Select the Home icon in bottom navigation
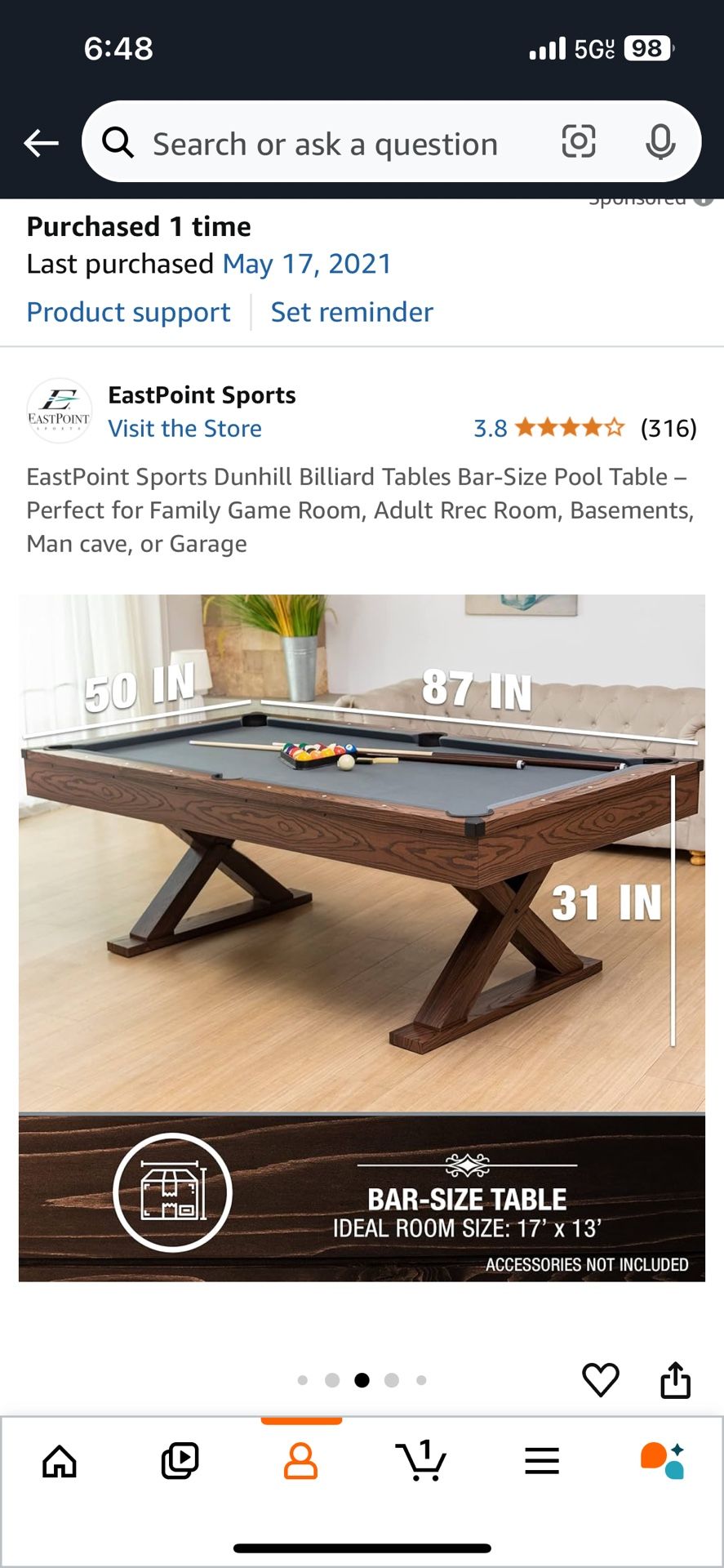This screenshot has height=1568, width=724. click(60, 1462)
